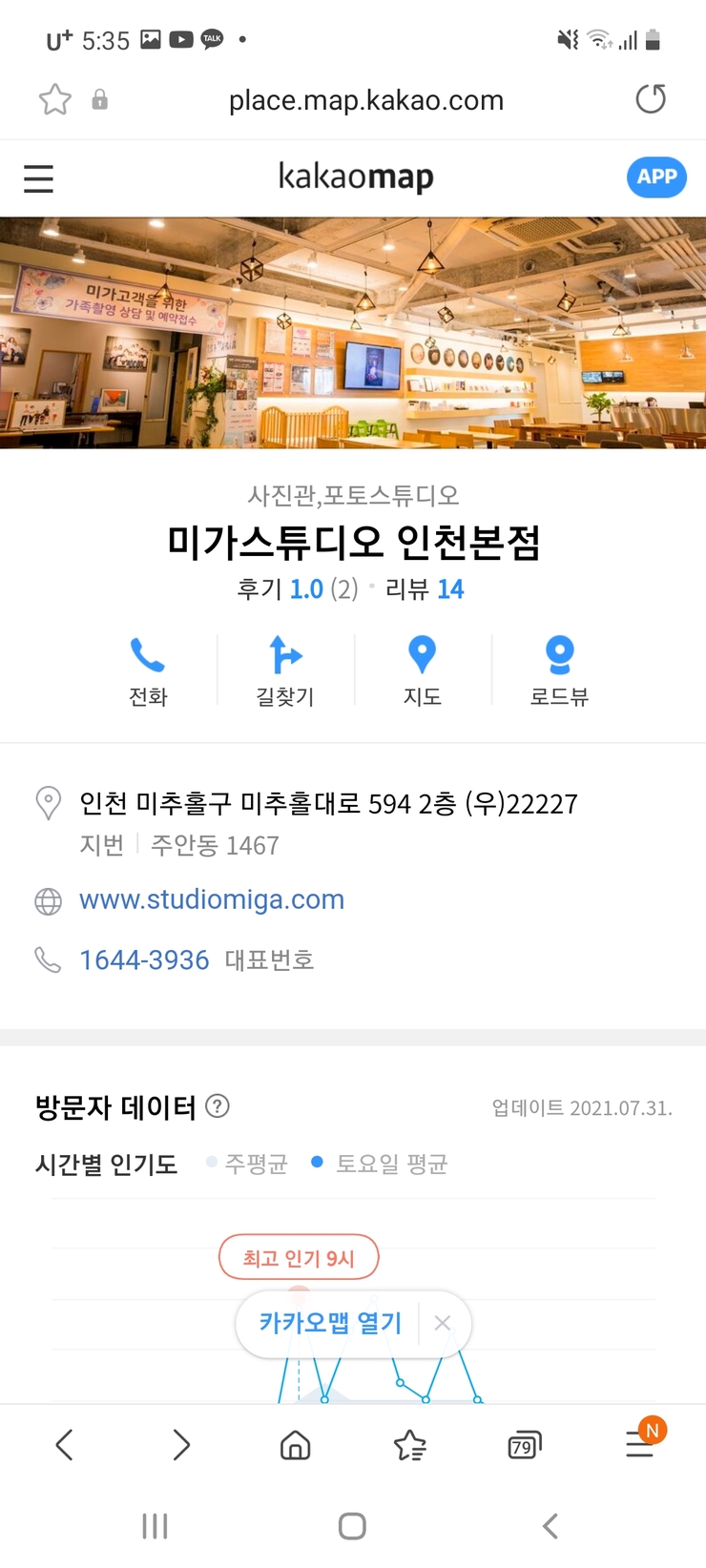Open the 리뷰 14 reviews link
This screenshot has width=706, height=1568.
point(425,589)
